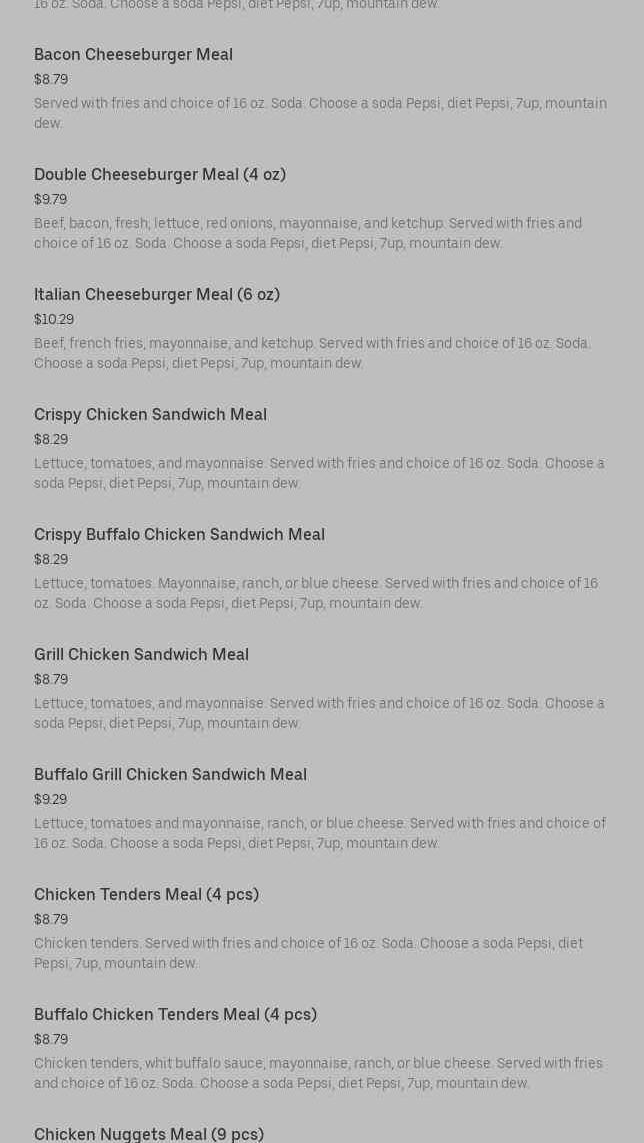The height and width of the screenshot is (1143, 644).
Task: Open Italian Cheeseburger Meal (6 oz)
Action: coord(157,295)
